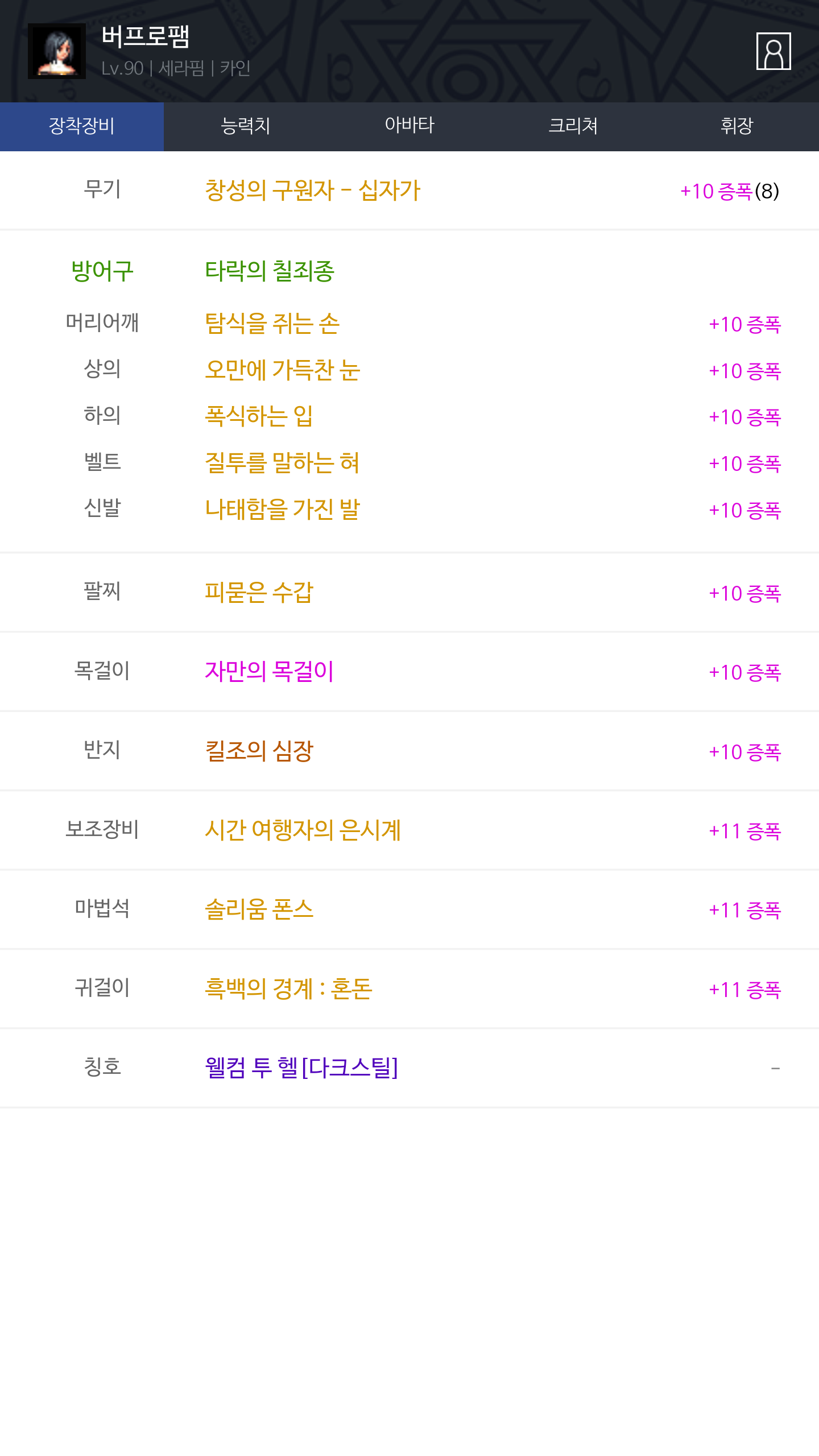819x1456 pixels.
Task: Open the 시간 여행자의 은시계 item
Action: pos(303,830)
